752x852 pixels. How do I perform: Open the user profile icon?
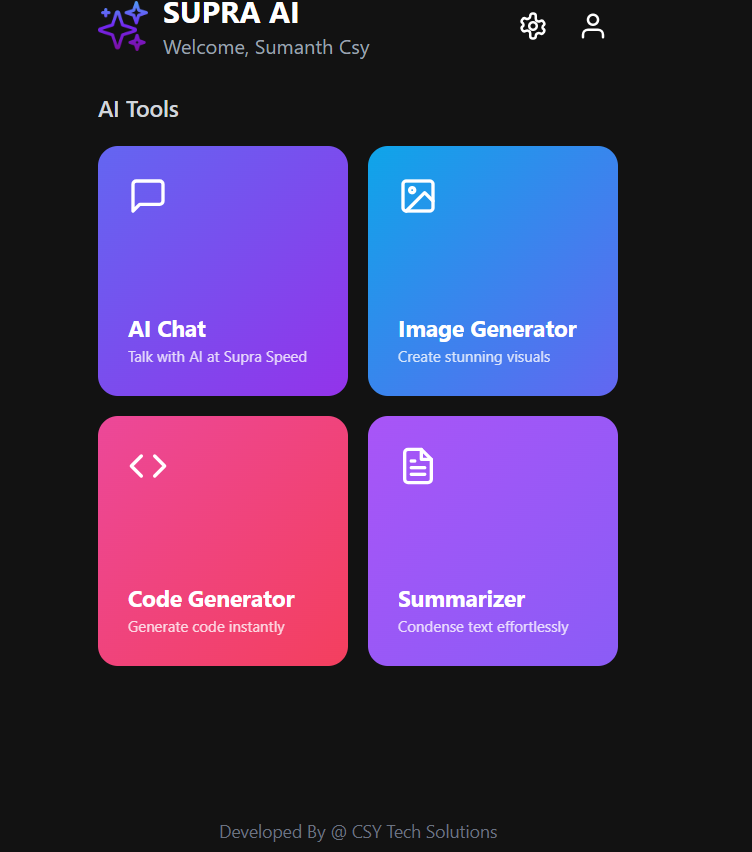(593, 26)
